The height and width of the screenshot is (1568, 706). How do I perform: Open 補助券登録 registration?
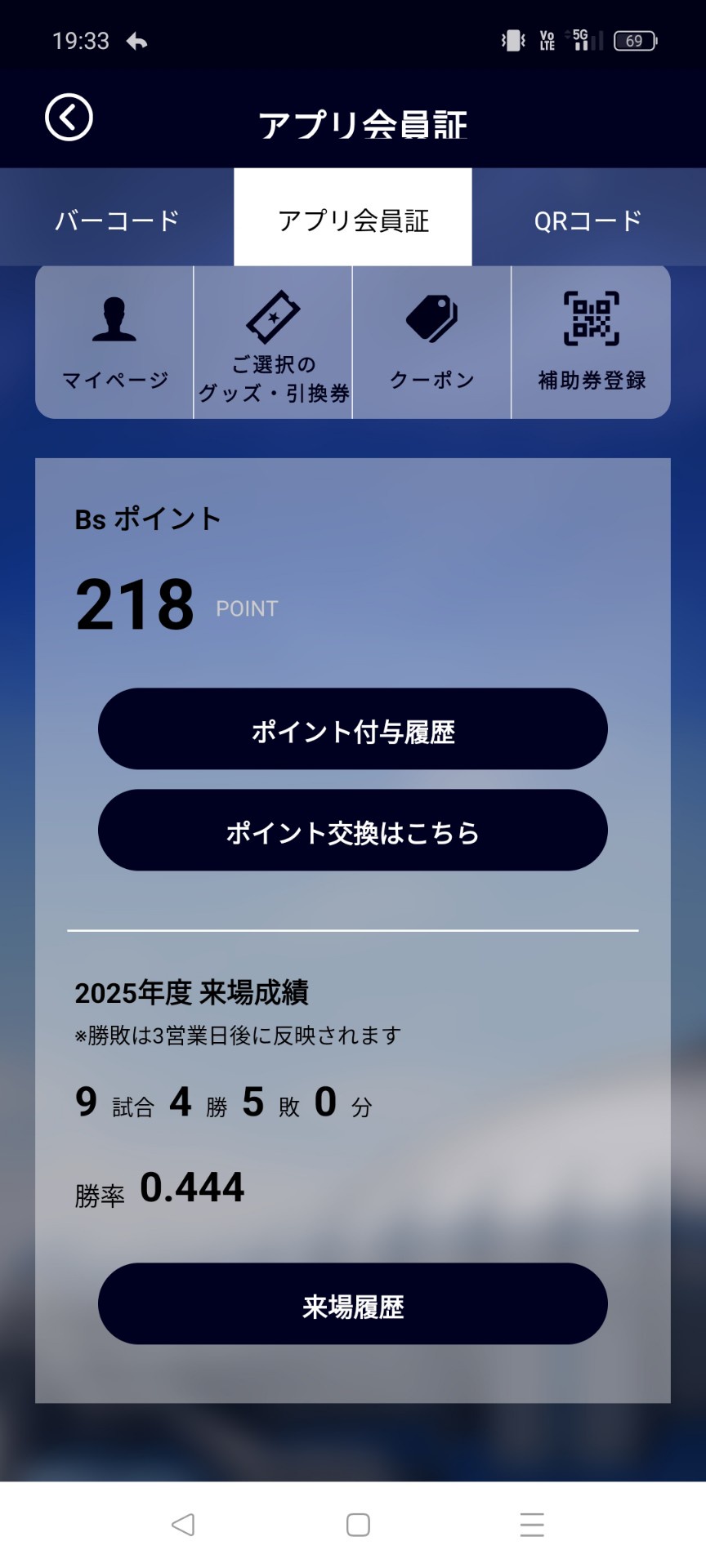click(x=591, y=342)
